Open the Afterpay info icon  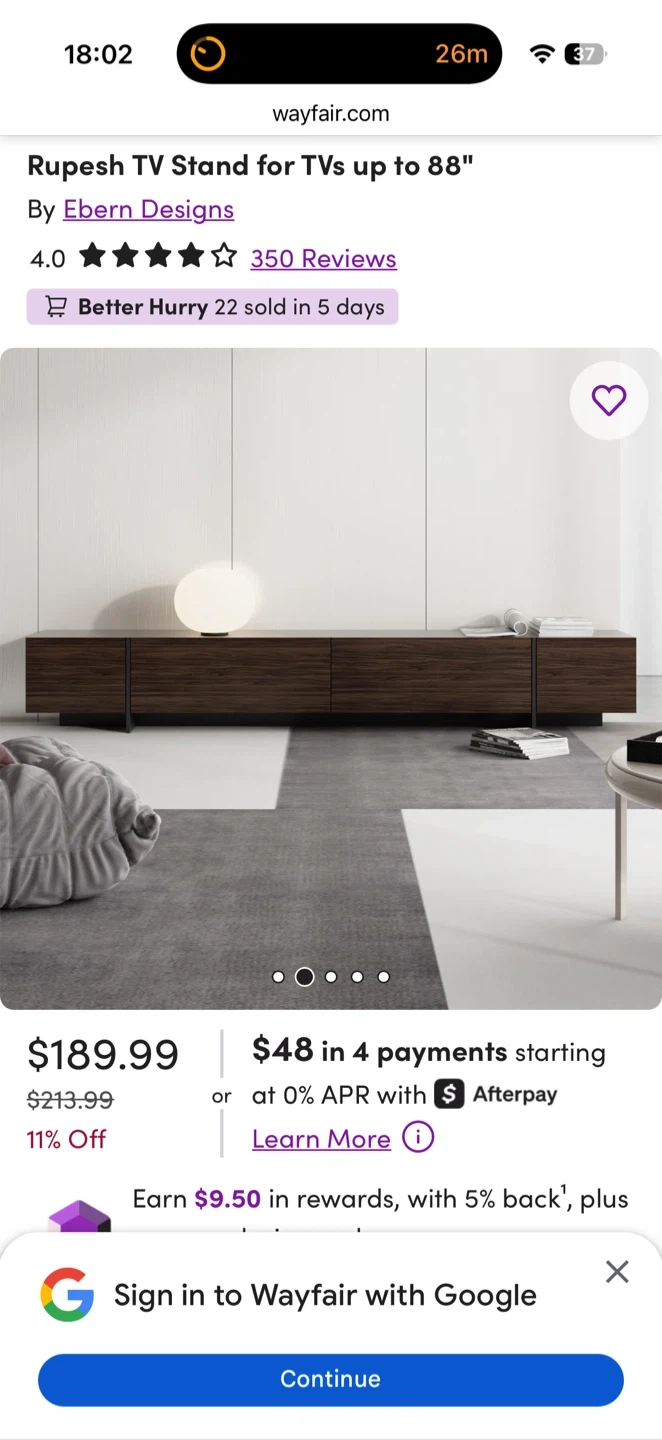(x=418, y=1137)
